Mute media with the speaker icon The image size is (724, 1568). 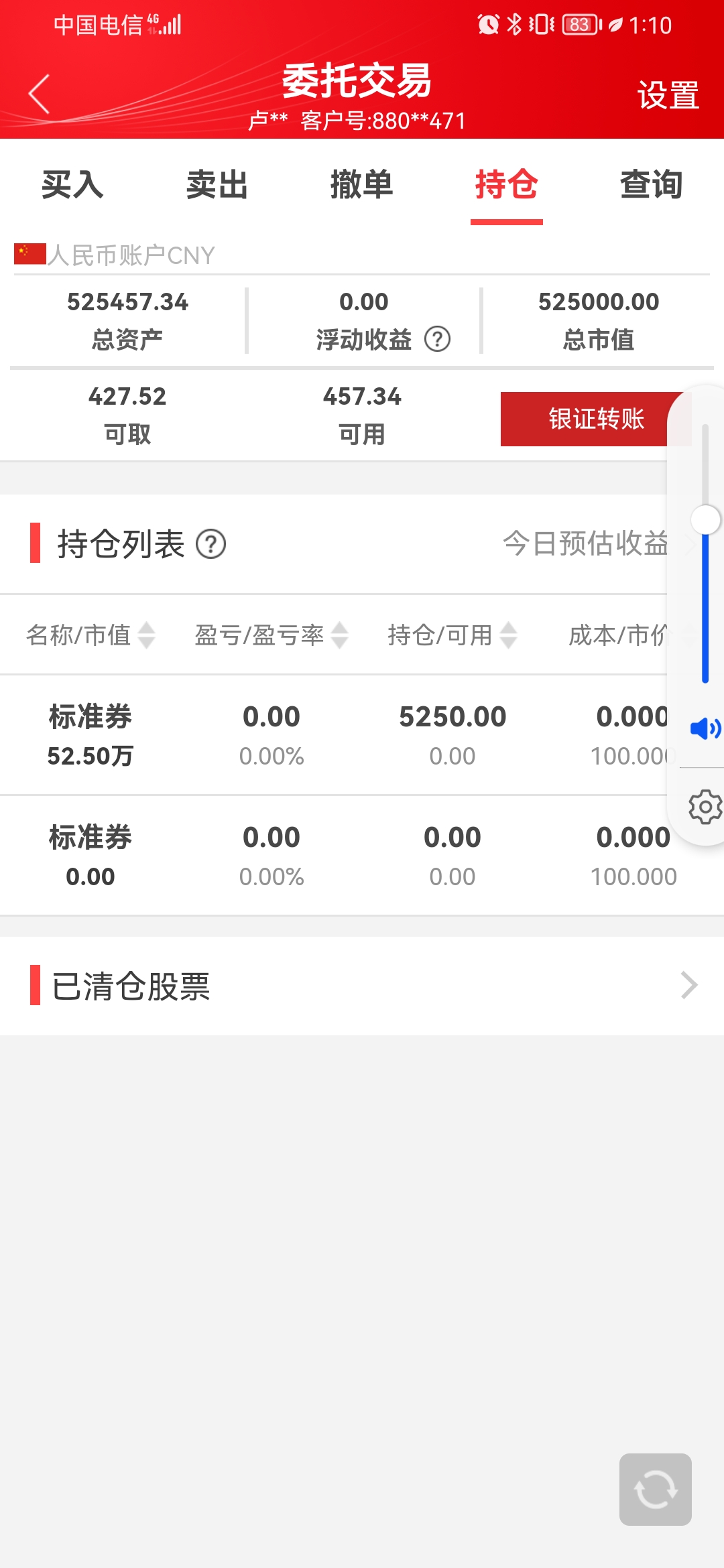pos(705,728)
